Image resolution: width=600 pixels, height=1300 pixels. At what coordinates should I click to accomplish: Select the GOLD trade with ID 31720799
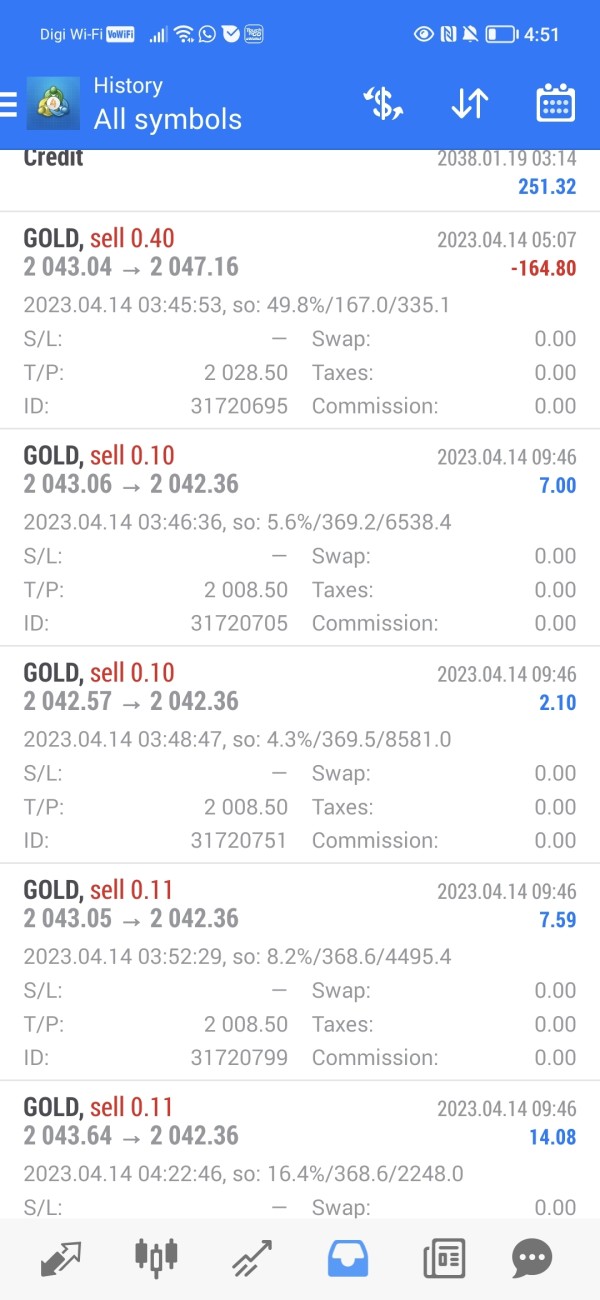tap(300, 972)
